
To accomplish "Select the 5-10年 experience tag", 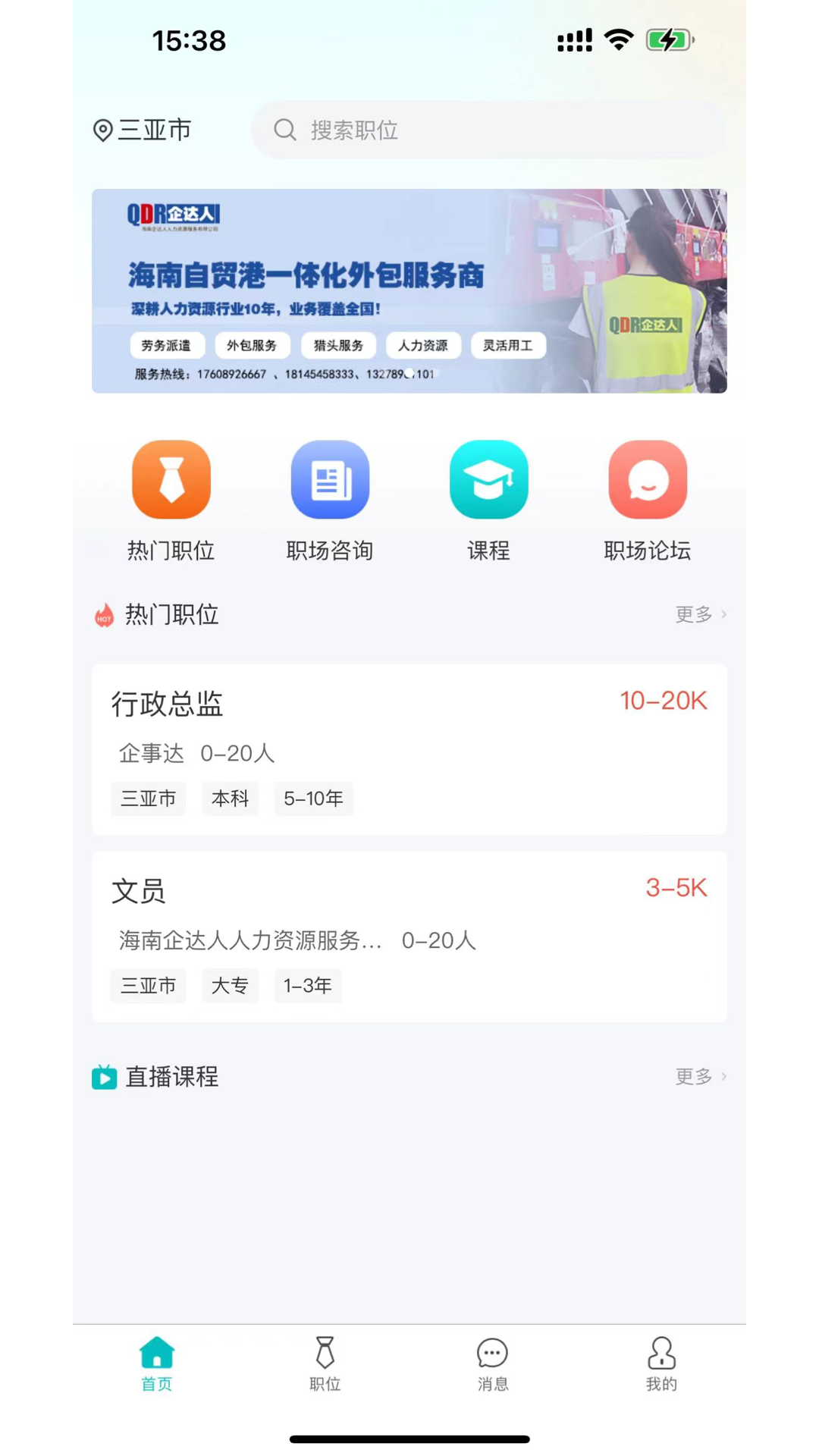I will [x=313, y=799].
